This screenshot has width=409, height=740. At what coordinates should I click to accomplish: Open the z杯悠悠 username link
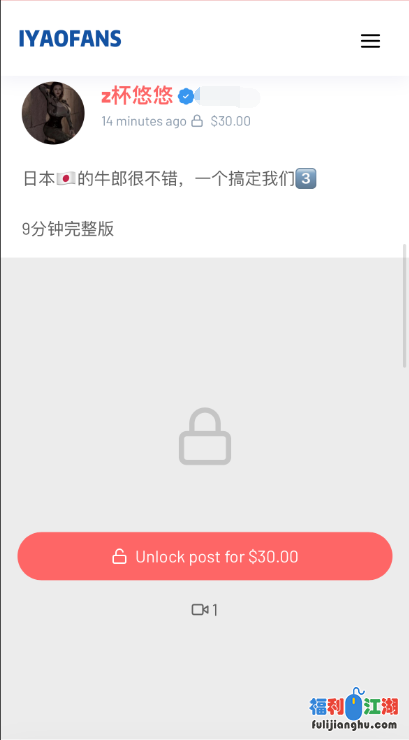pos(137,97)
